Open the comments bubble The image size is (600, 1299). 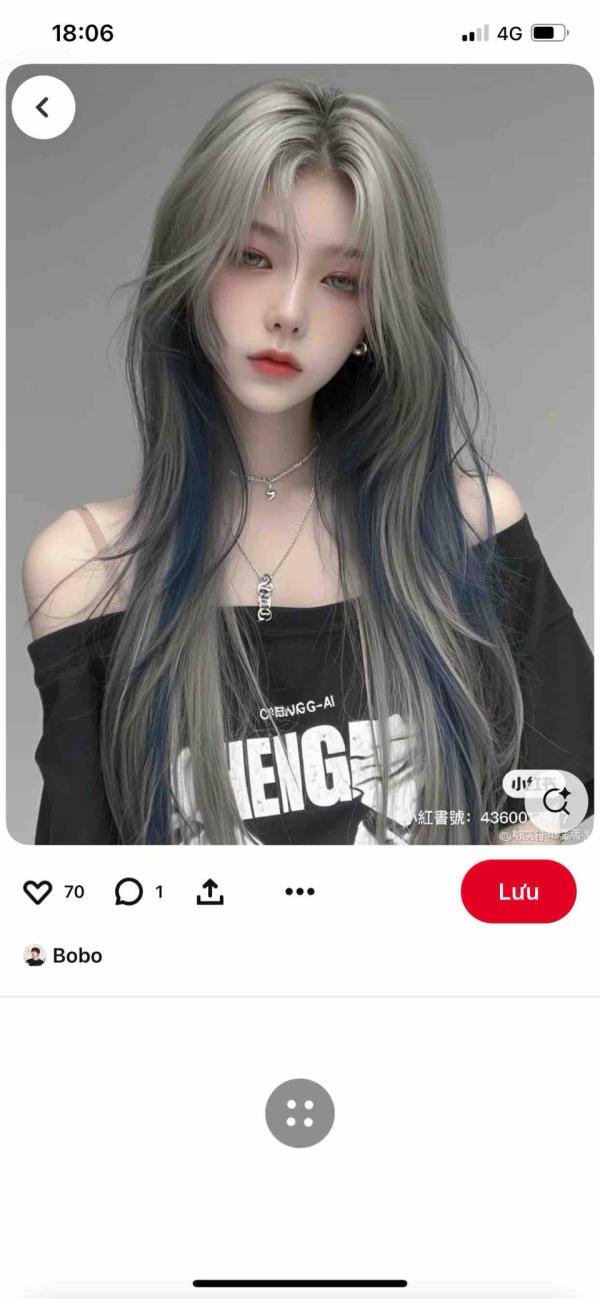129,892
